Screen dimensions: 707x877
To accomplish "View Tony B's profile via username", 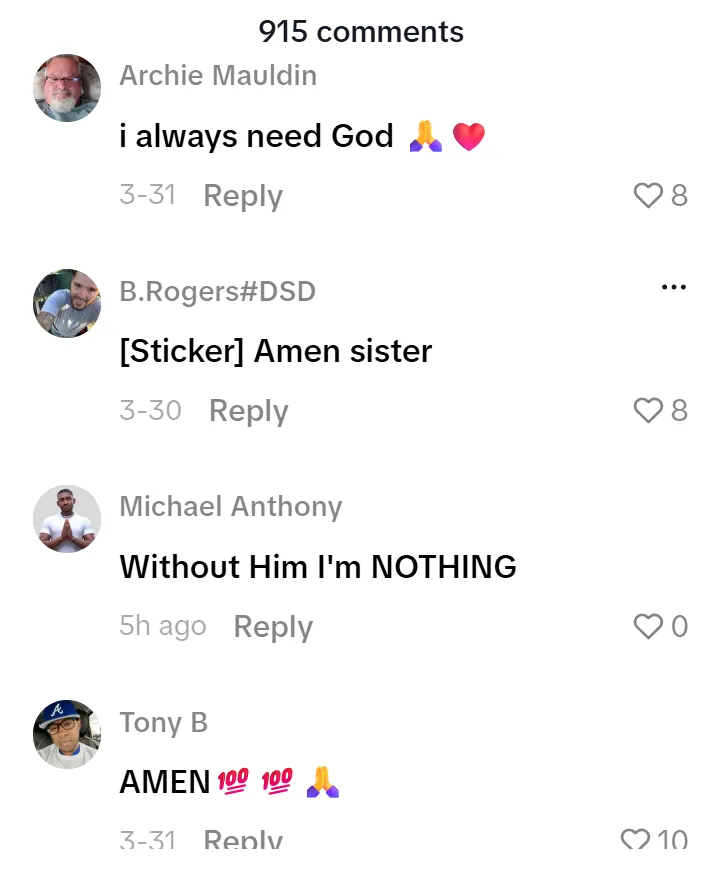I will click(x=163, y=722).
